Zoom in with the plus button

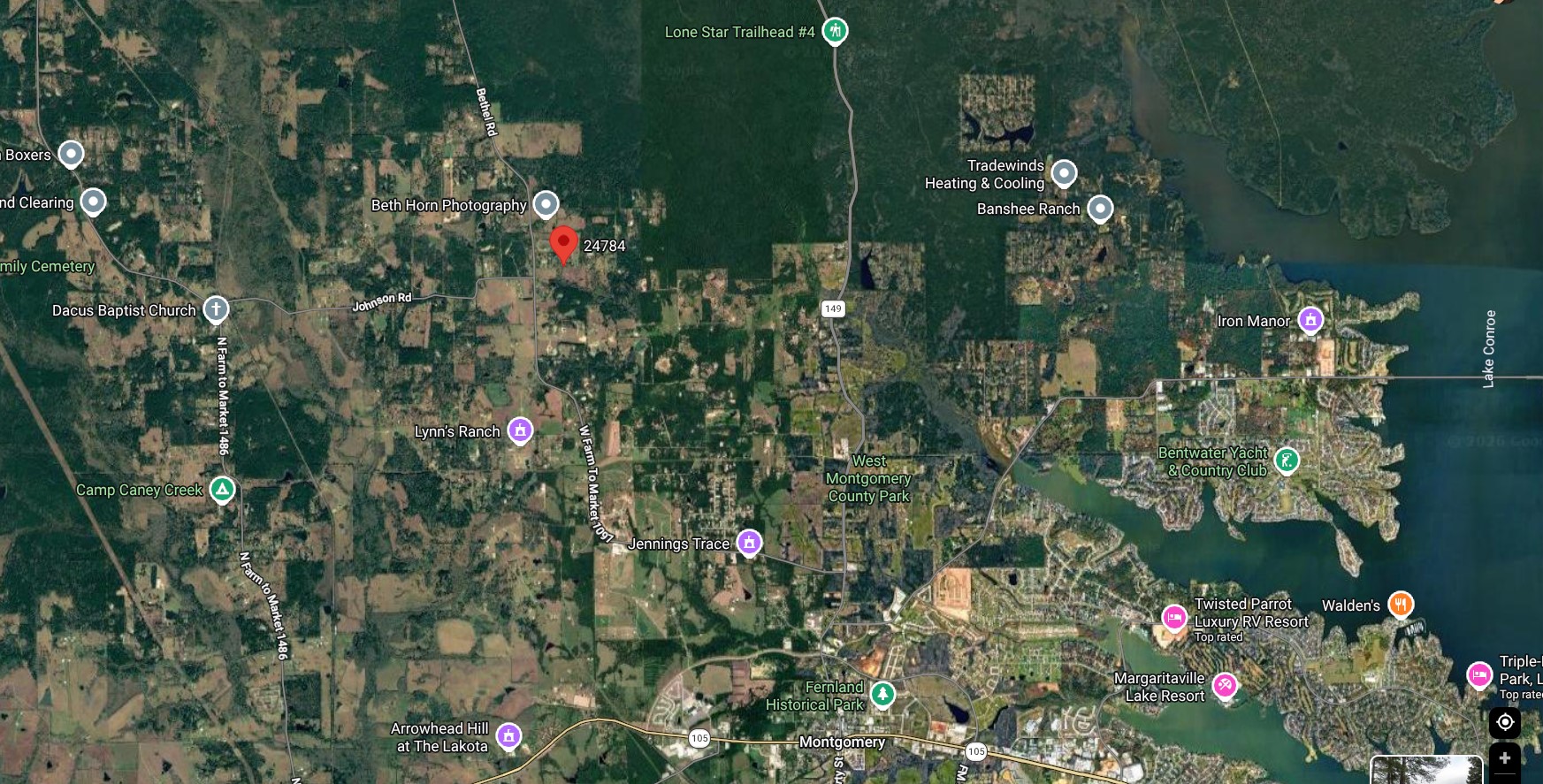[x=1505, y=759]
